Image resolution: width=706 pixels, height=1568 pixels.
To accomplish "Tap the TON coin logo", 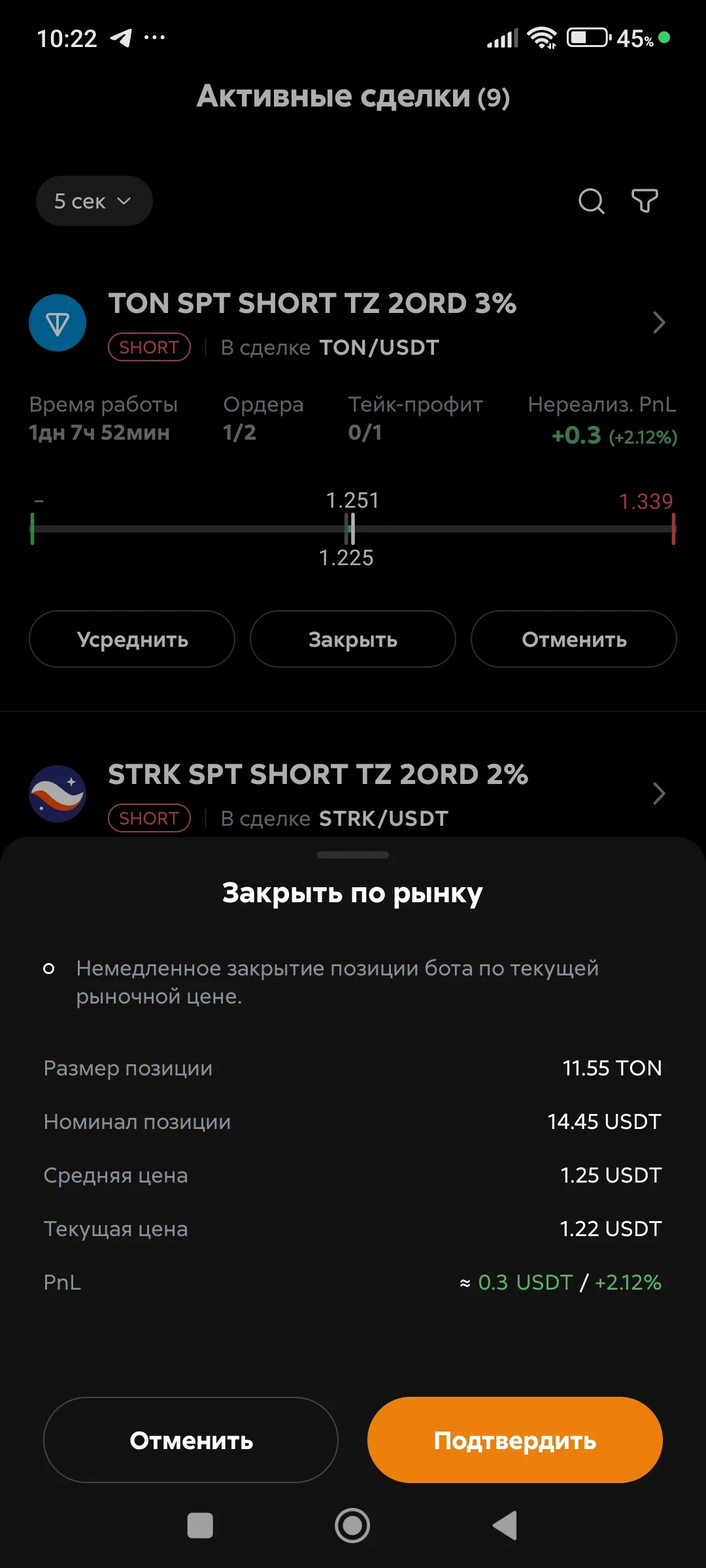I will pyautogui.click(x=58, y=322).
